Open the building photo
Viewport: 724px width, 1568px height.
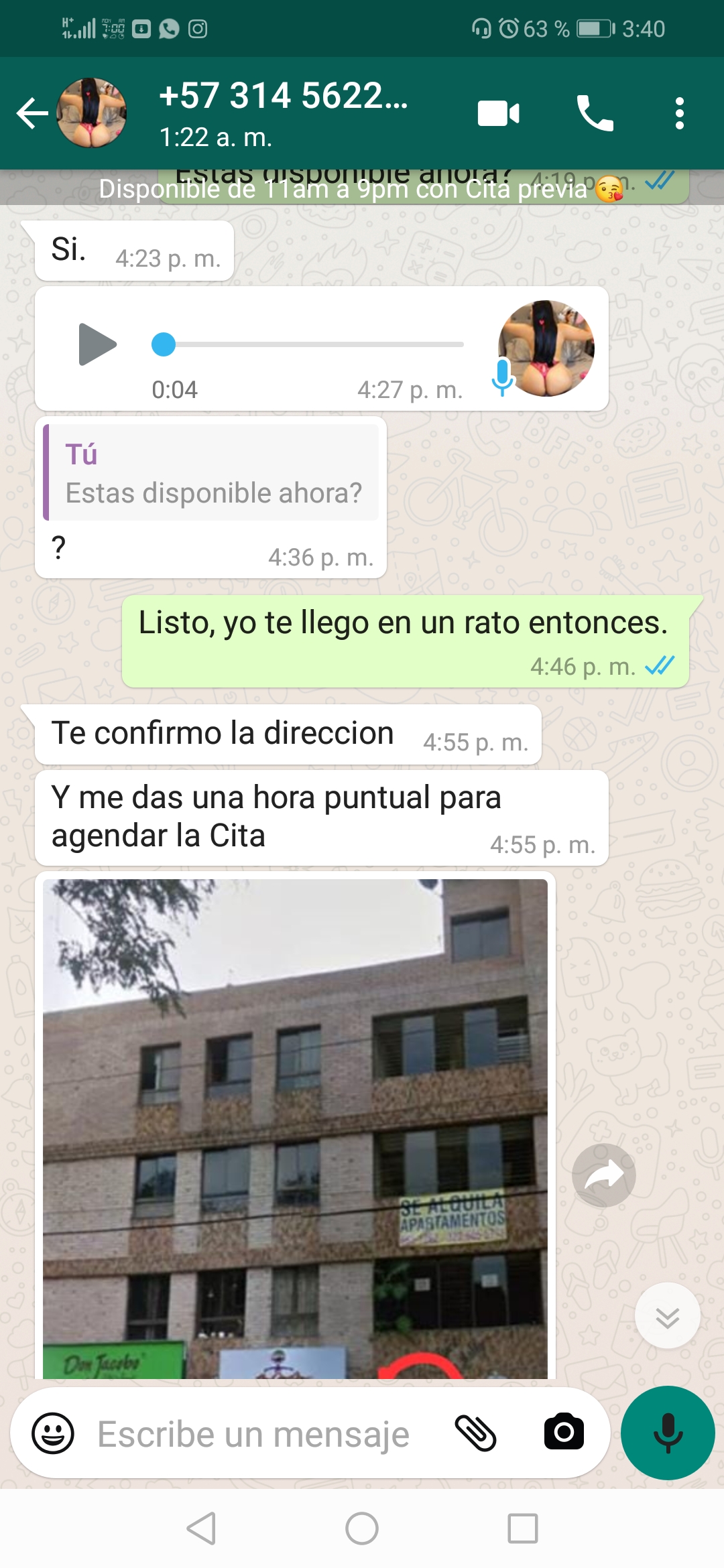point(295,1126)
